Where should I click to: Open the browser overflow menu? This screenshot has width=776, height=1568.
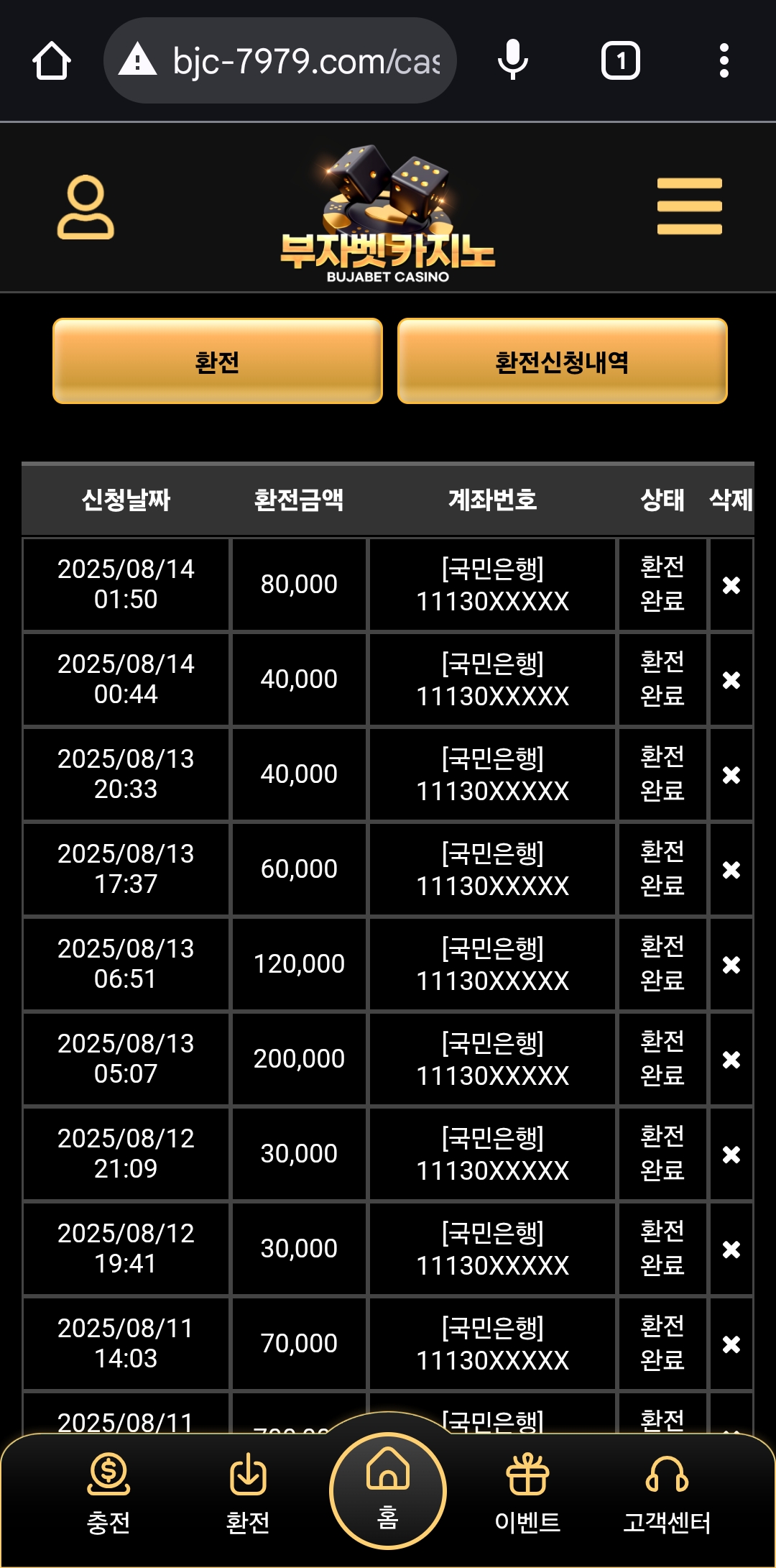[724, 61]
